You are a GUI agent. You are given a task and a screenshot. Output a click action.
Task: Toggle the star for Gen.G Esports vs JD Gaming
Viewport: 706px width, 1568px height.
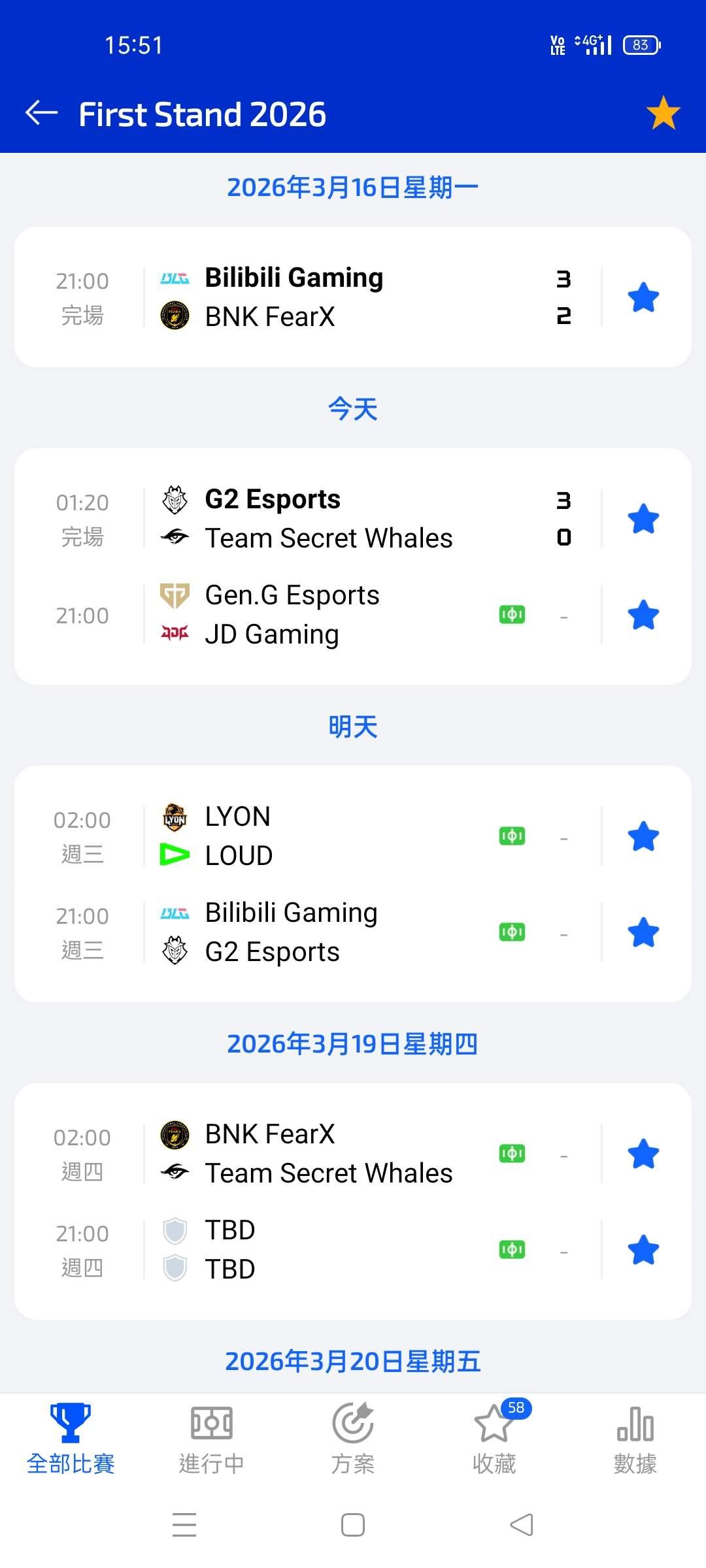(x=643, y=615)
